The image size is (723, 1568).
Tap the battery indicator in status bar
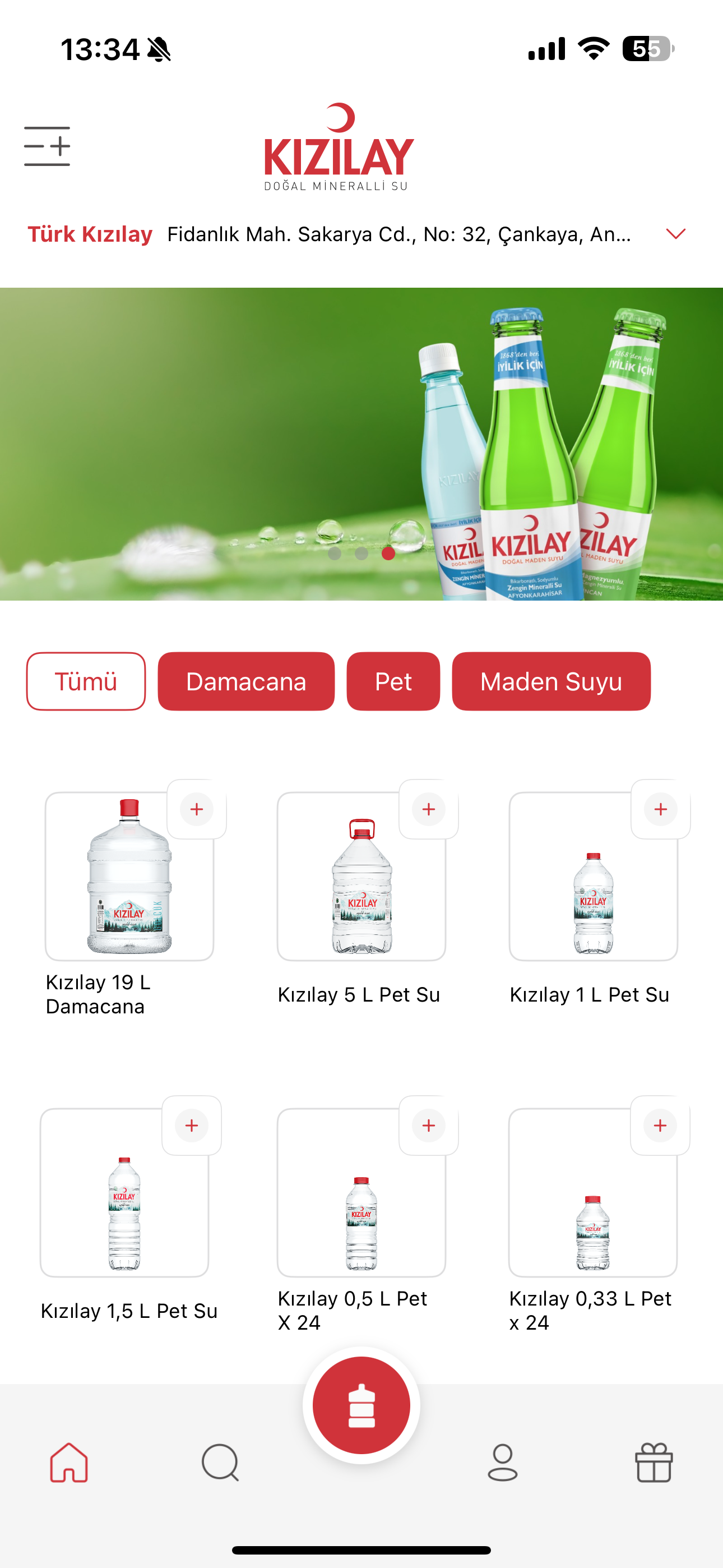(x=647, y=50)
